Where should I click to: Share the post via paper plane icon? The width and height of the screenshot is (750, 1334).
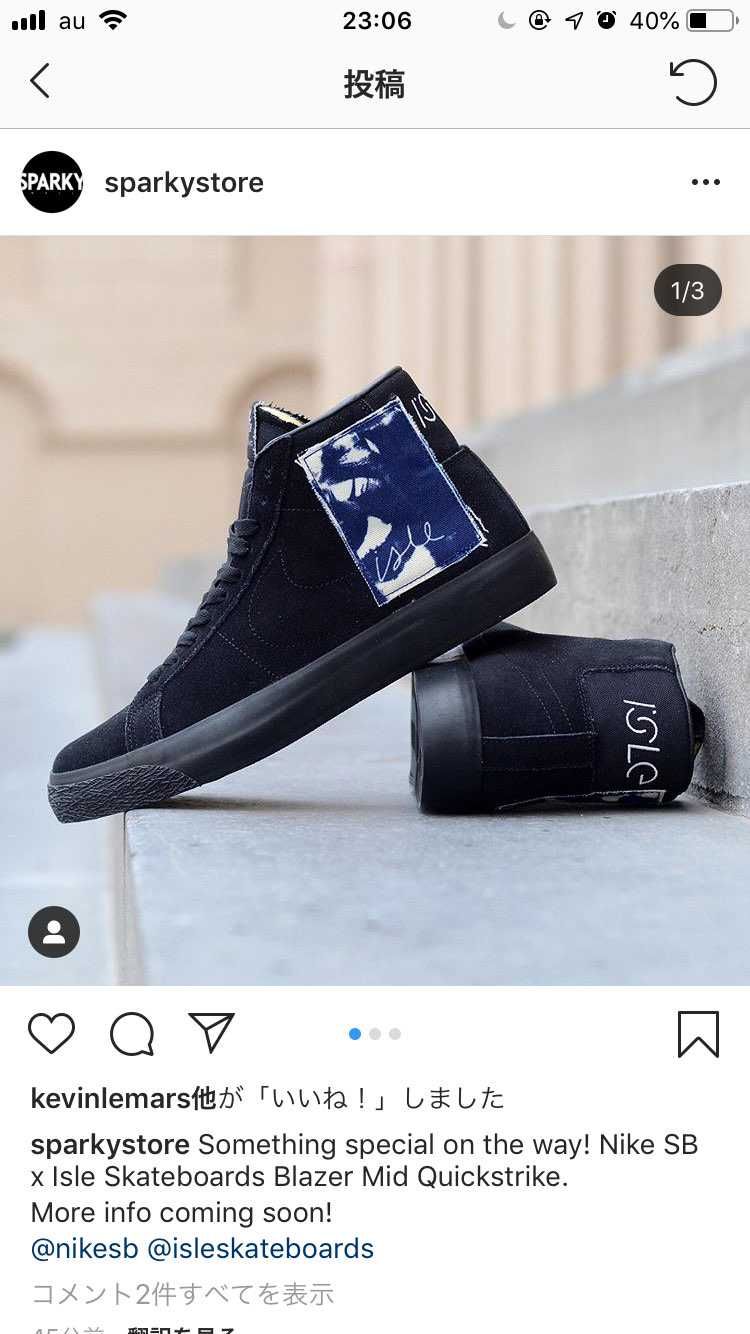pos(211,1033)
